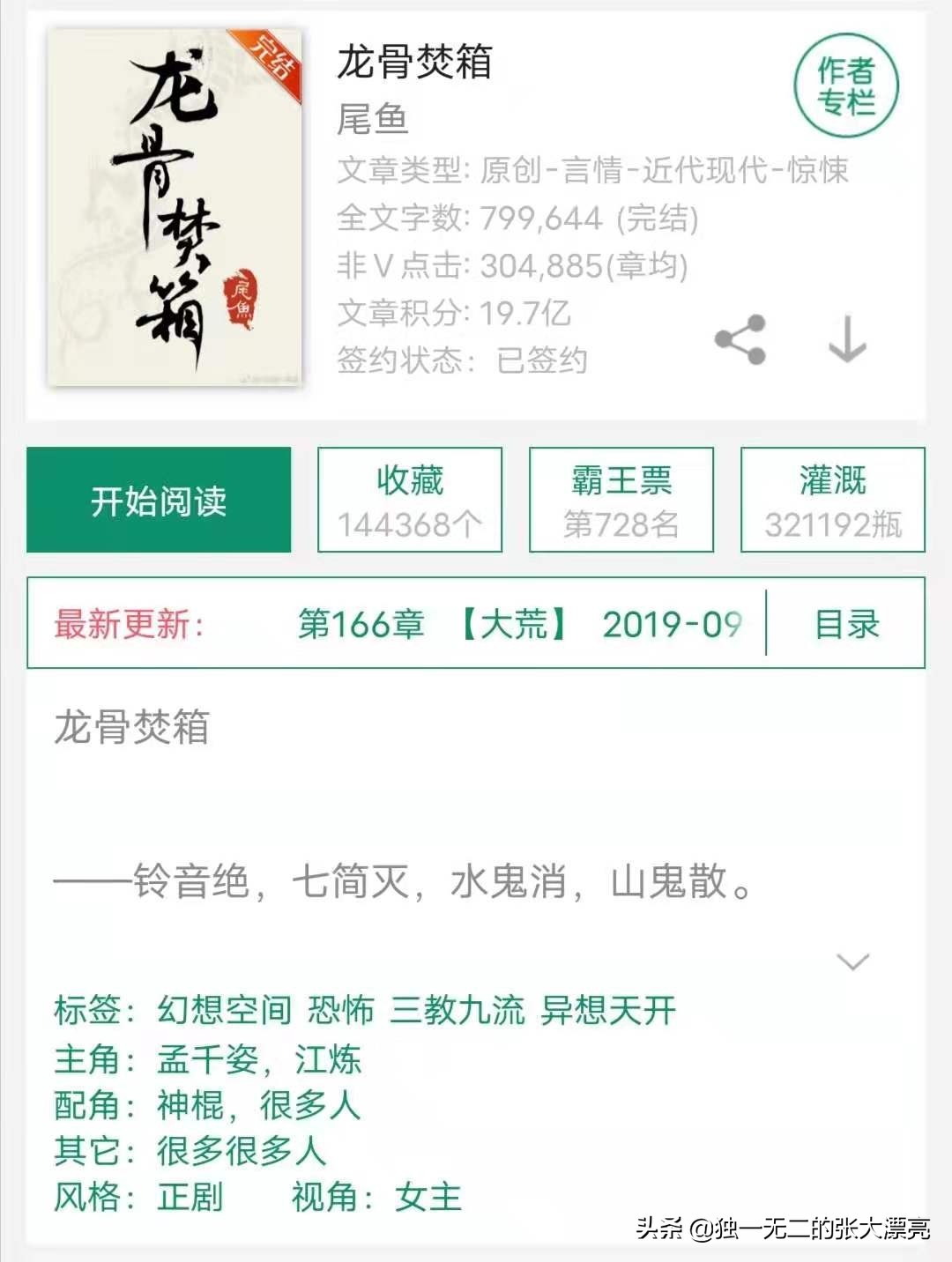Tap 开始阅读 to start reading
This screenshot has width=952, height=1262.
pos(159,500)
